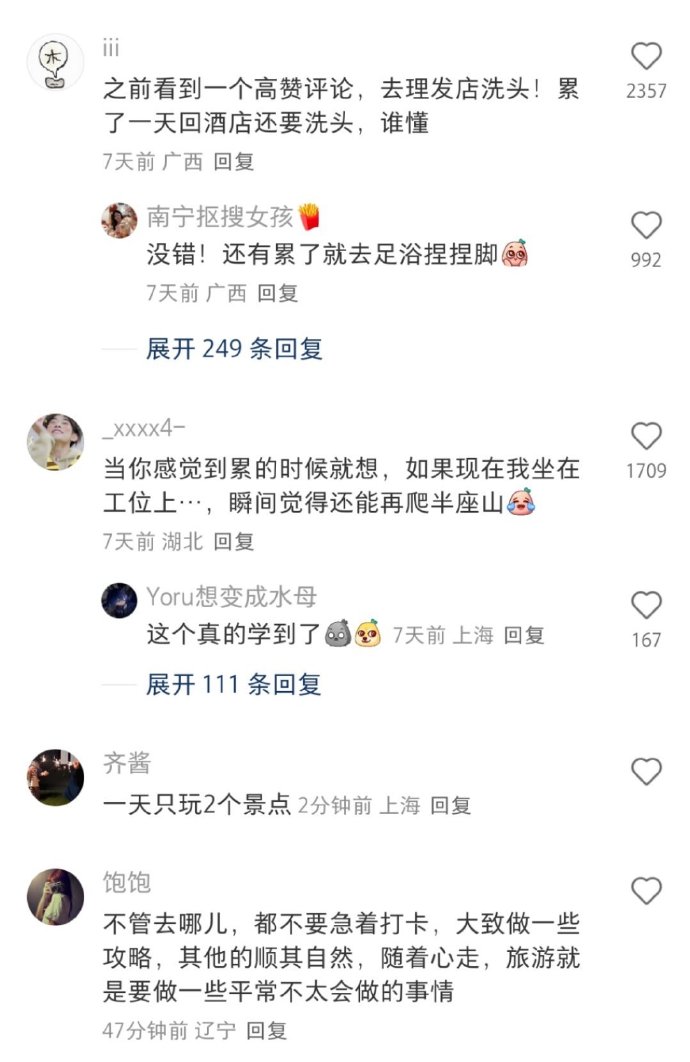This screenshot has width=690, height=1062.
Task: Like 齐酱's comment
Action: [646, 771]
